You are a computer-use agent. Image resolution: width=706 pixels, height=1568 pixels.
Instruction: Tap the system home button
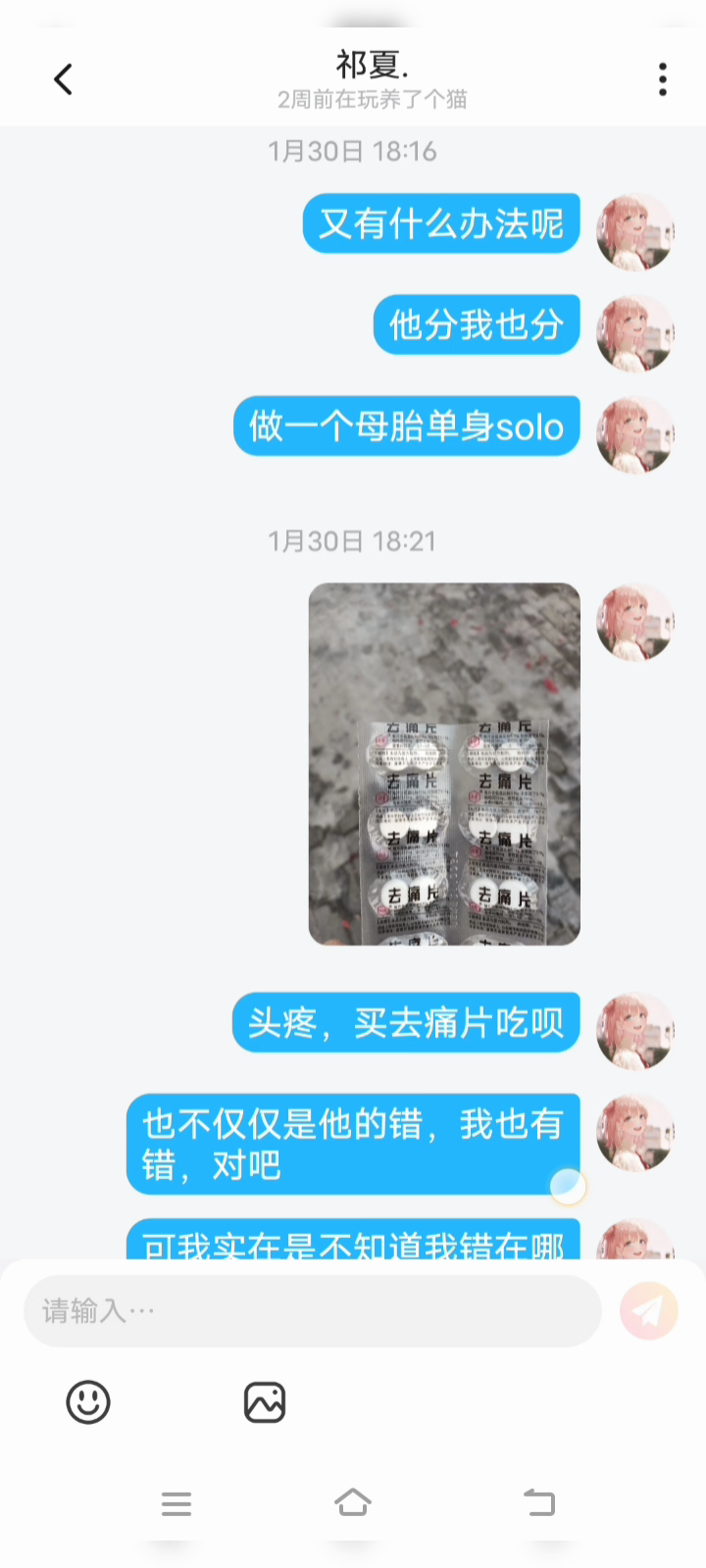(x=353, y=1502)
